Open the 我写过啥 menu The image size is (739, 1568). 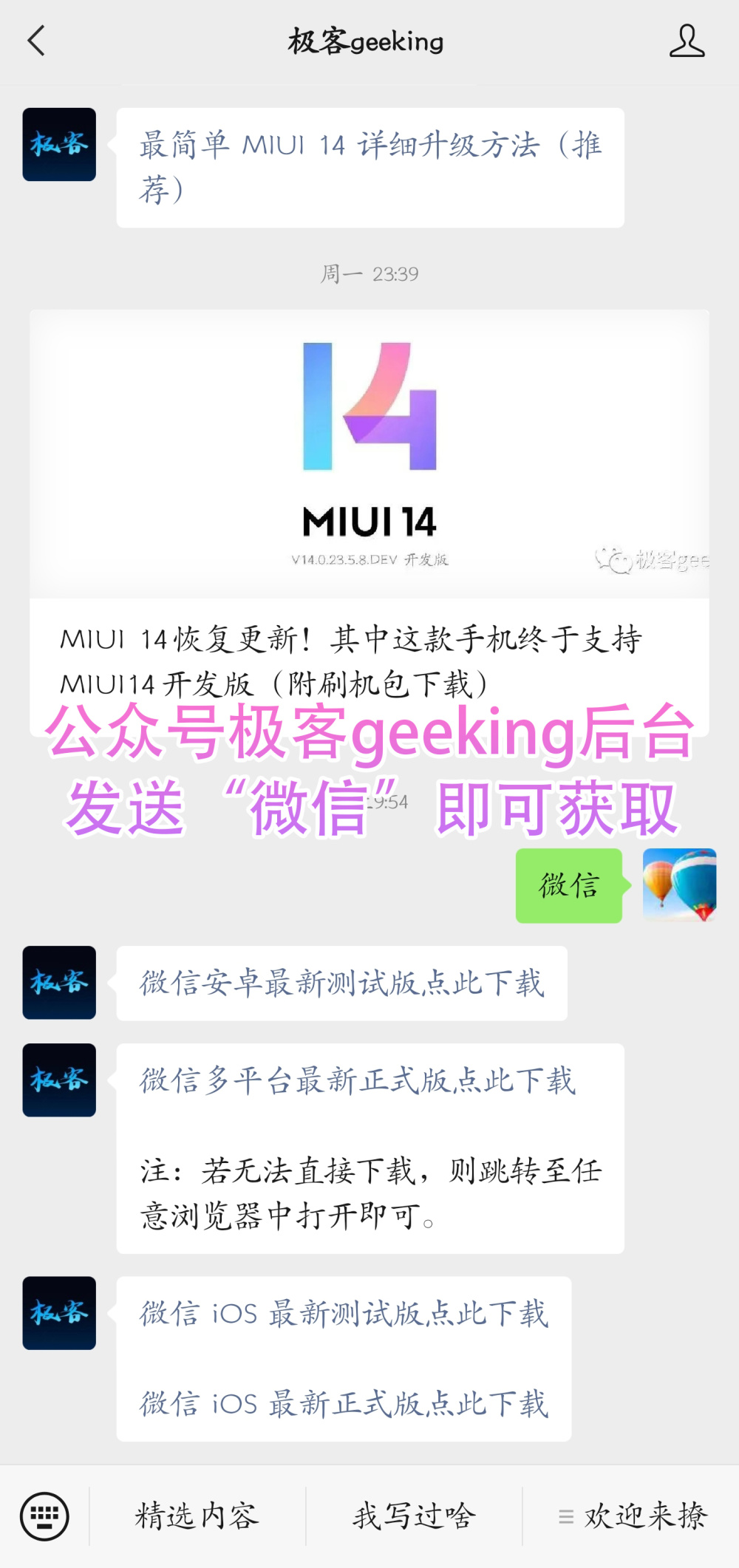click(414, 1516)
